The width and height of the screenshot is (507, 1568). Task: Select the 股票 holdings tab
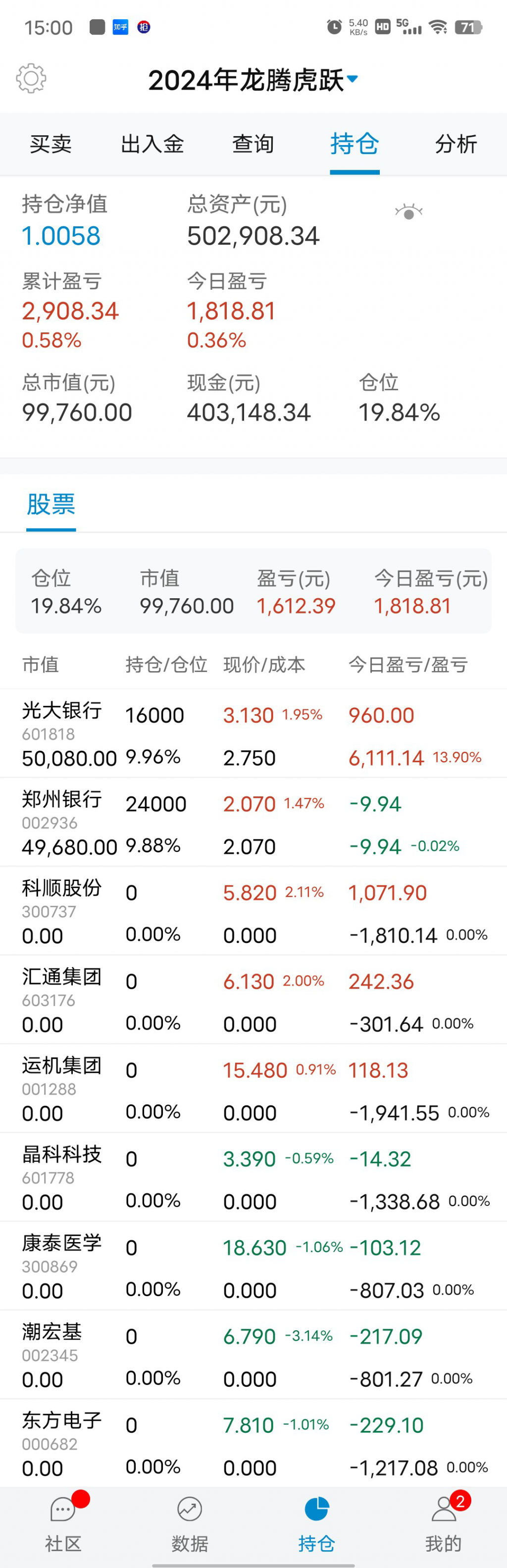pos(51,505)
